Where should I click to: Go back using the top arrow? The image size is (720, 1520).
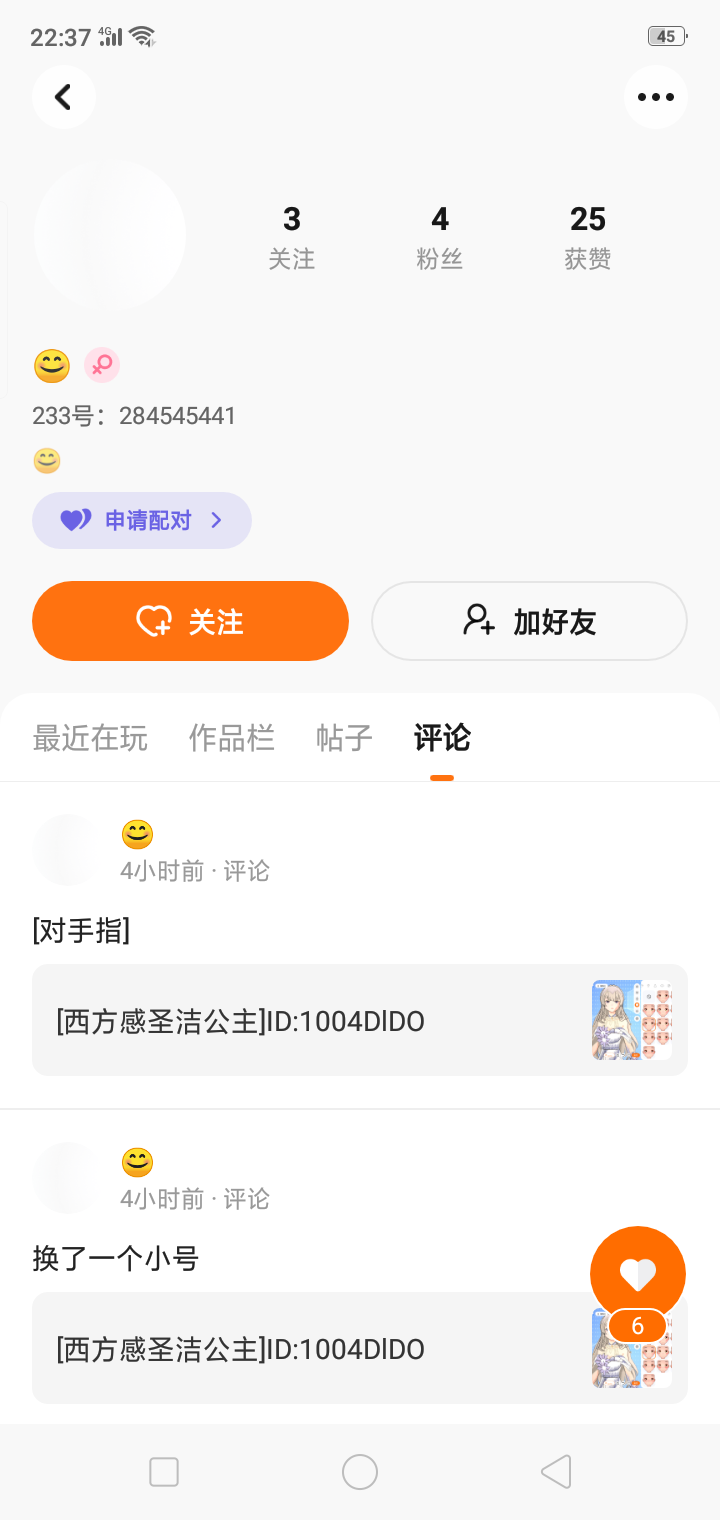(x=64, y=97)
